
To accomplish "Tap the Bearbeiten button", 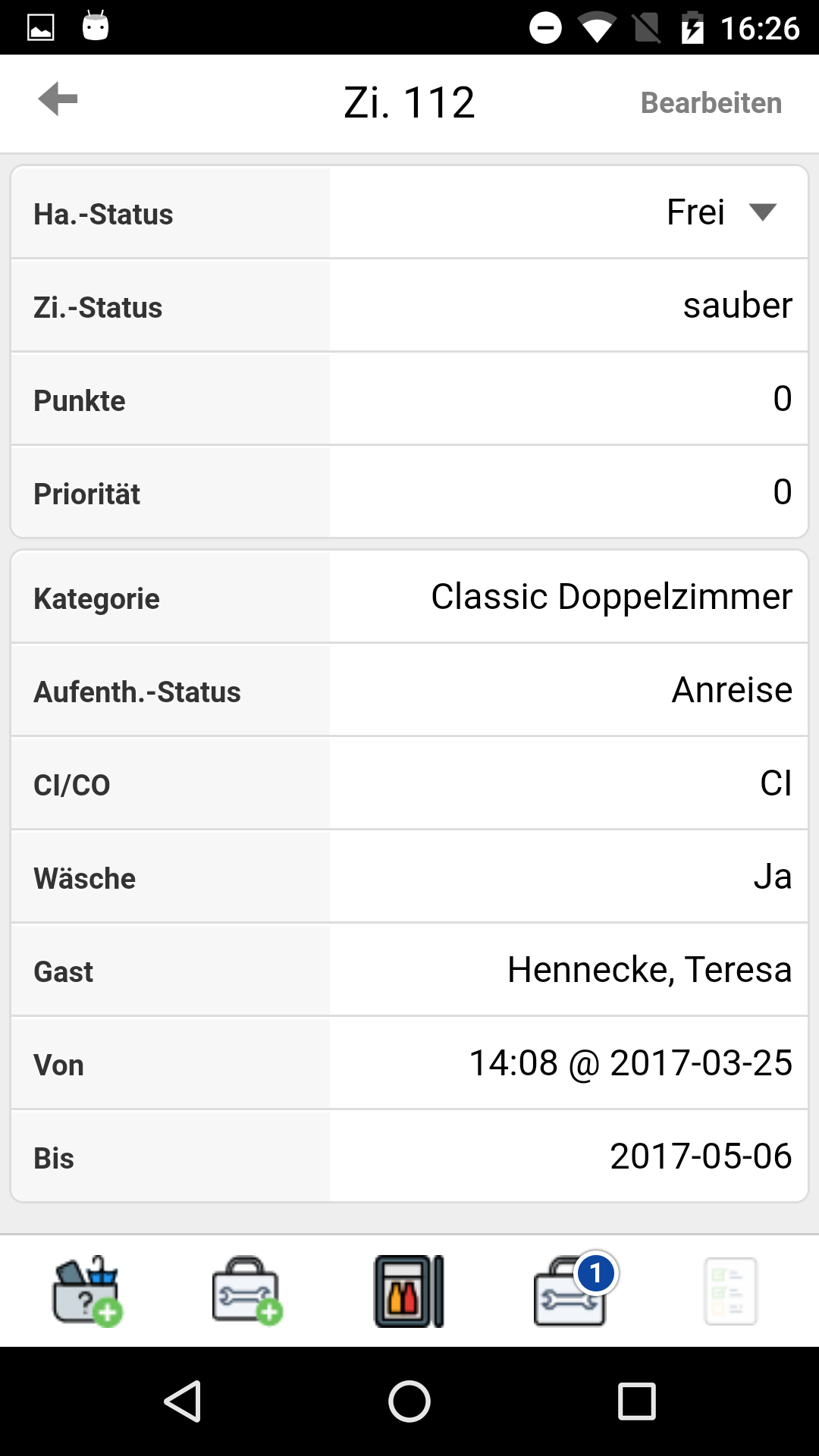I will coord(711,103).
